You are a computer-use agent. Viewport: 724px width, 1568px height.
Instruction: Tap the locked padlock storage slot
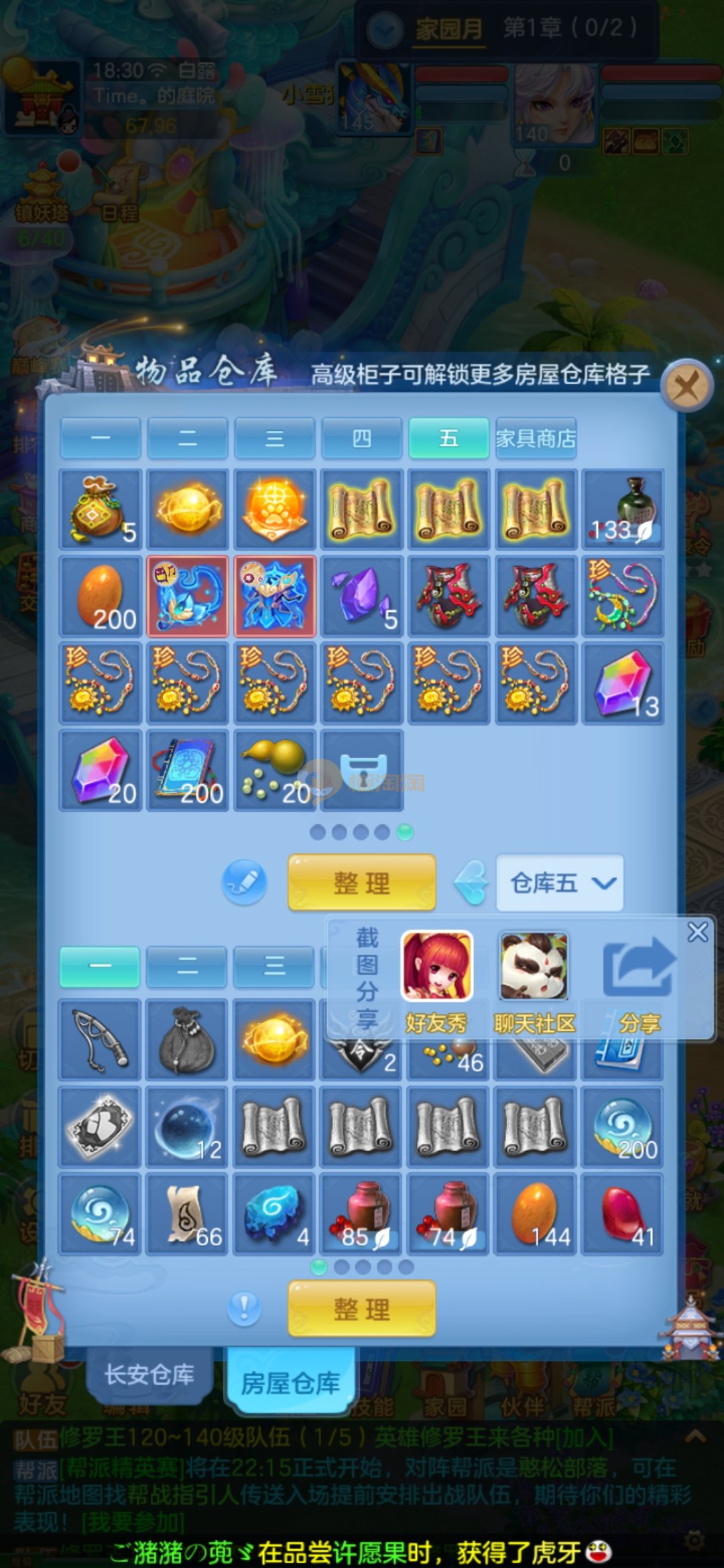363,771
